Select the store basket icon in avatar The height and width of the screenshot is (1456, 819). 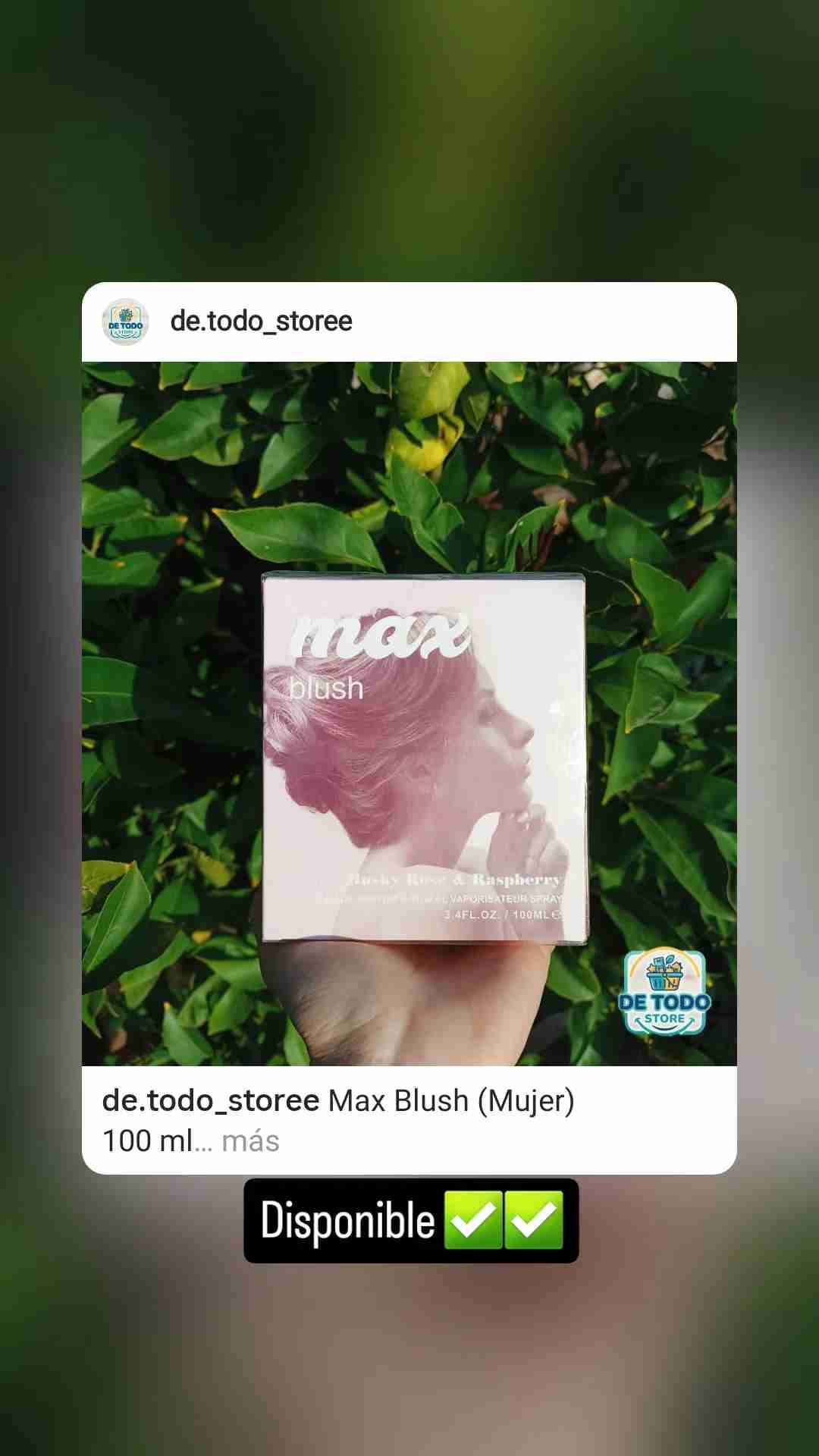tap(126, 315)
